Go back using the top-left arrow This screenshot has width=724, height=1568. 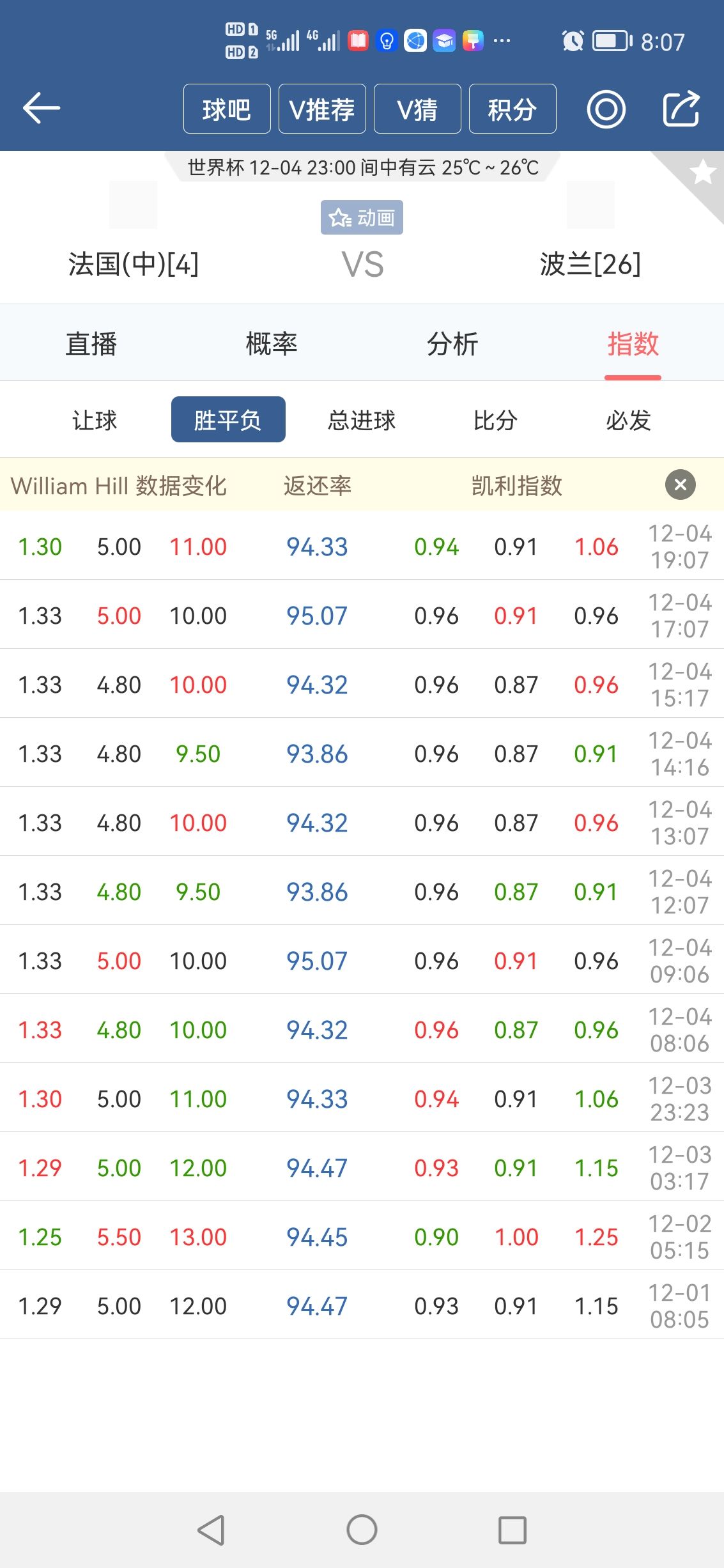click(42, 108)
